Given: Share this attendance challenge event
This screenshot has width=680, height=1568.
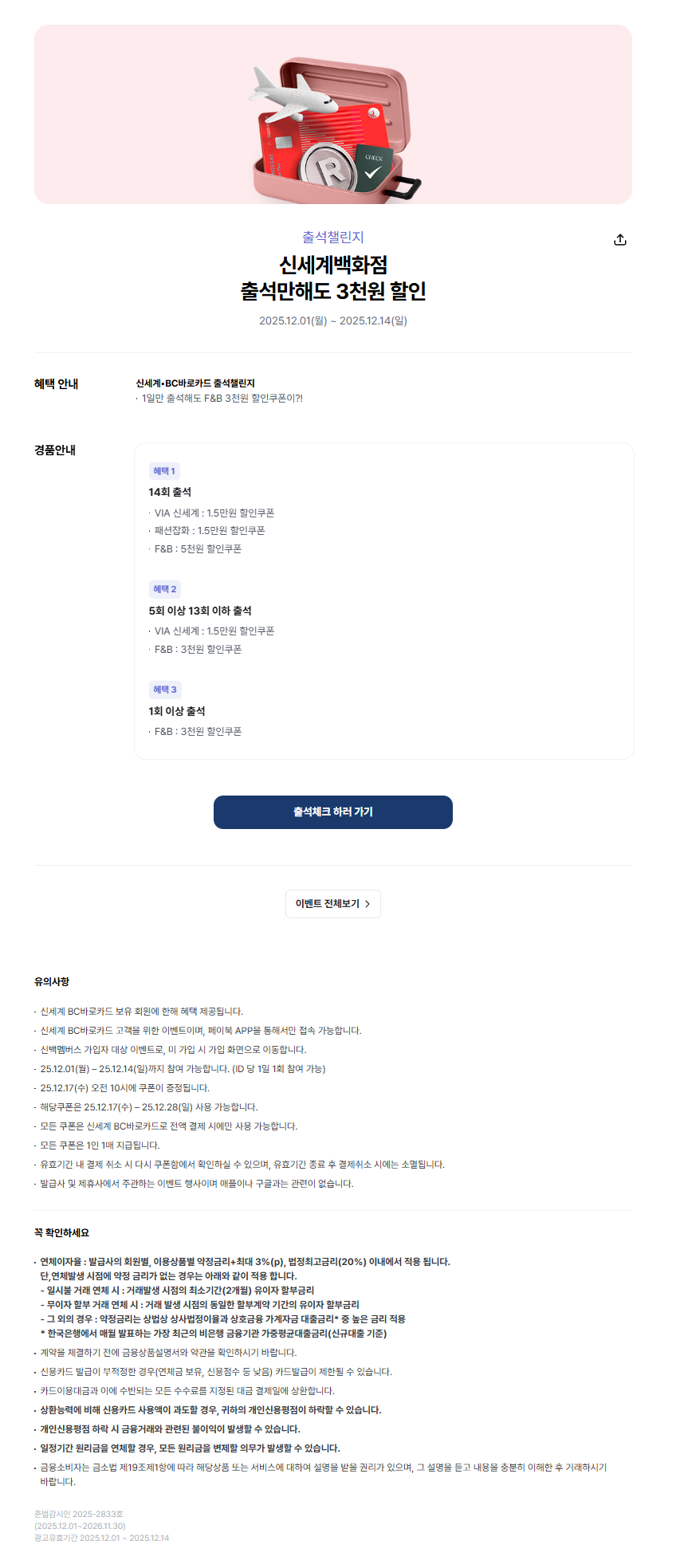Looking at the screenshot, I should (620, 240).
